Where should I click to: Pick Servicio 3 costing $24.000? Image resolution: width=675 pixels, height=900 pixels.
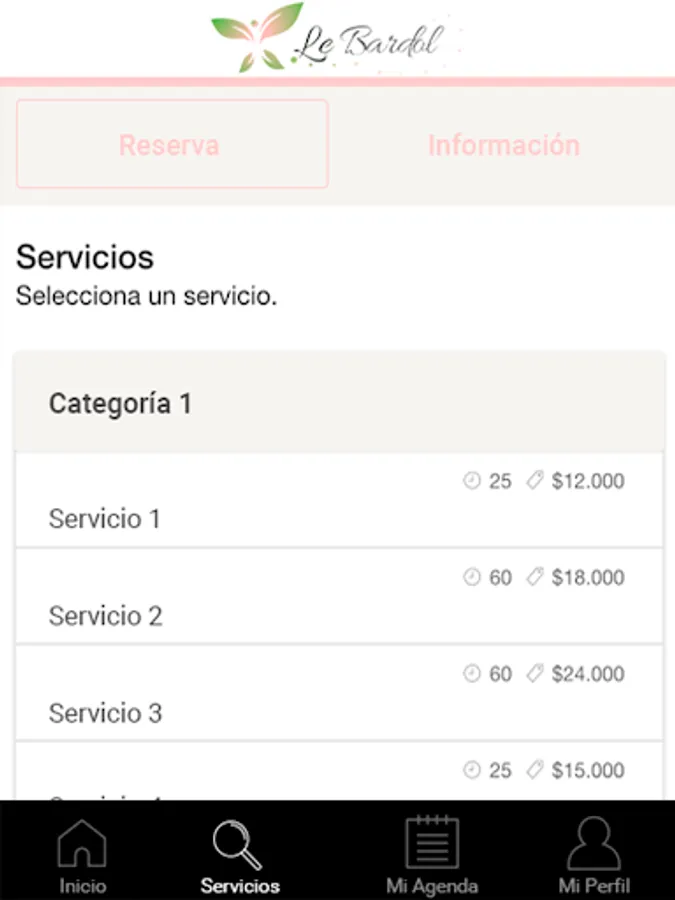(x=339, y=694)
